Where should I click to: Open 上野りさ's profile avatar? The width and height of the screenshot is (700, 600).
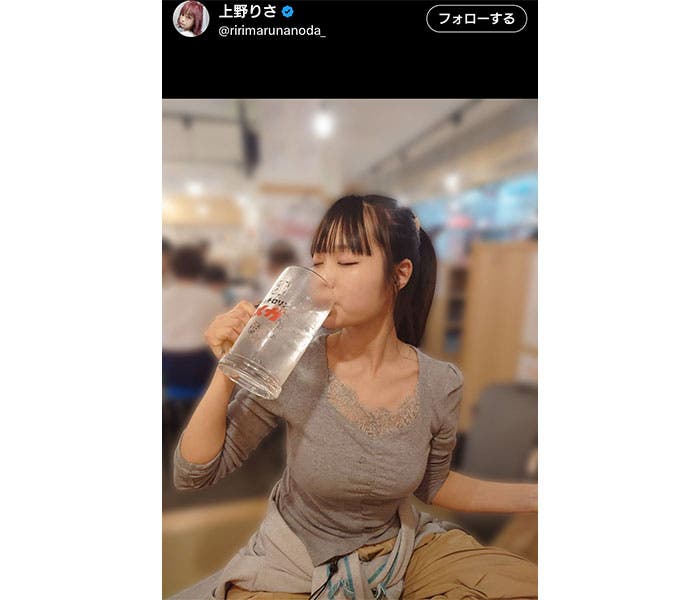pos(190,18)
